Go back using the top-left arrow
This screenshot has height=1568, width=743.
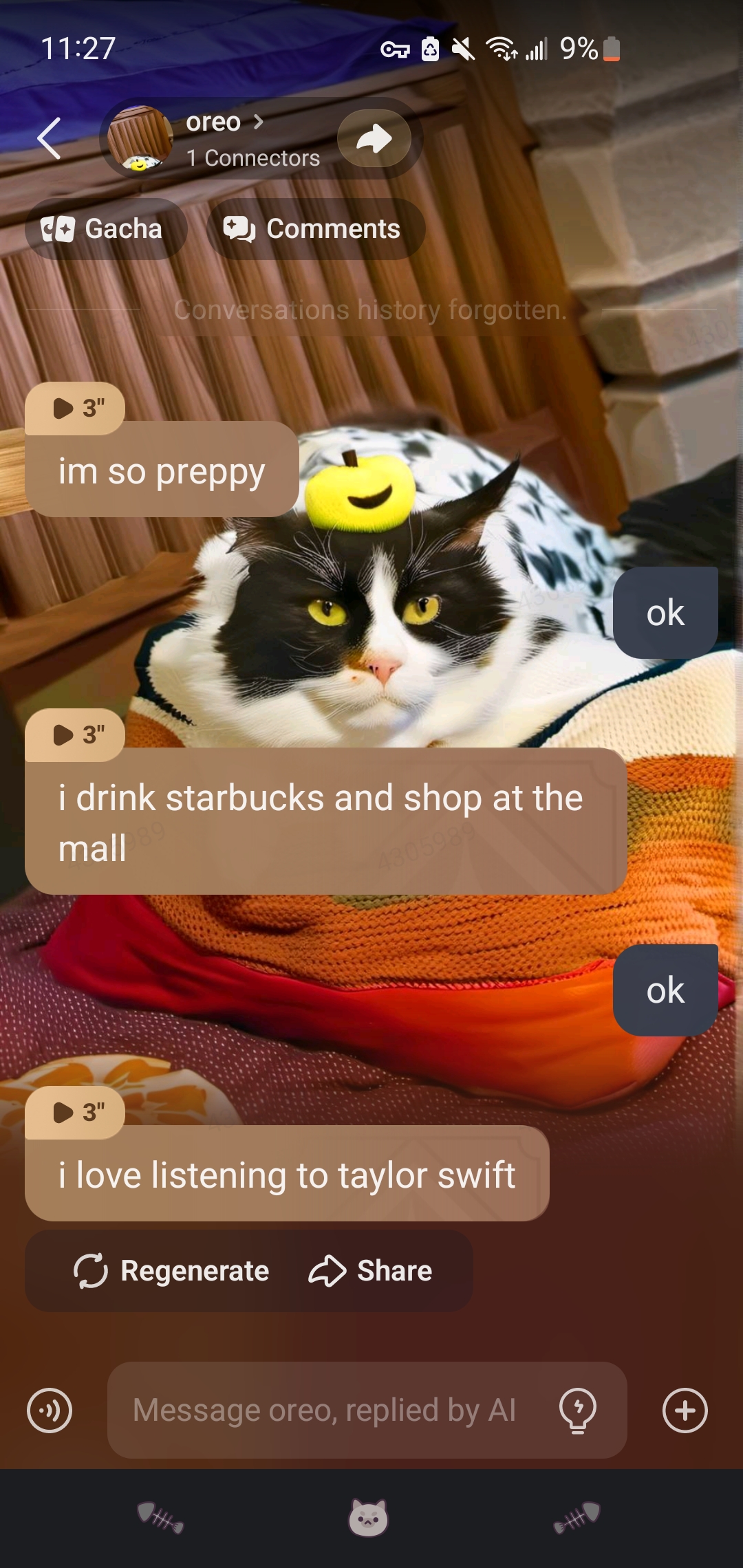pos(50,138)
